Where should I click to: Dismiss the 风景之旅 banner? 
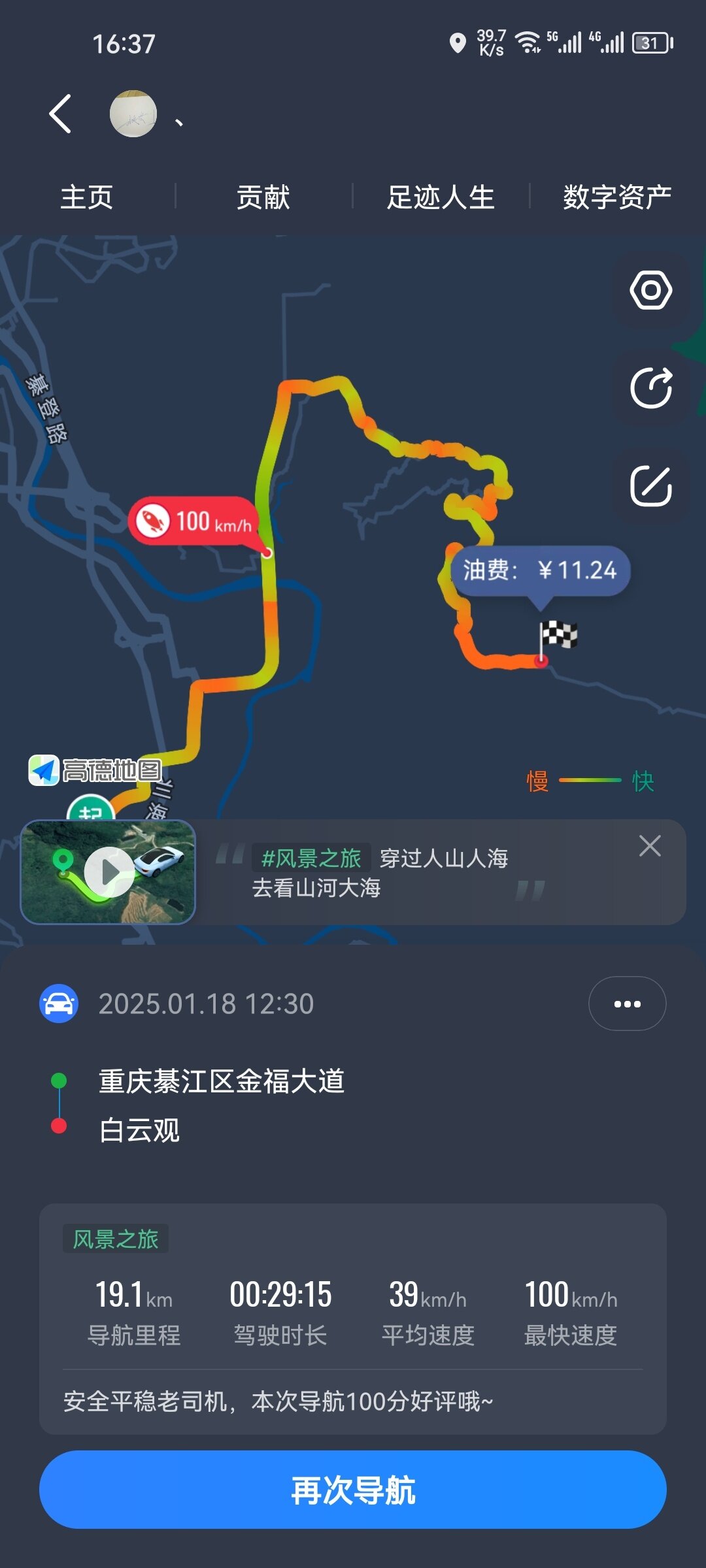pos(649,846)
